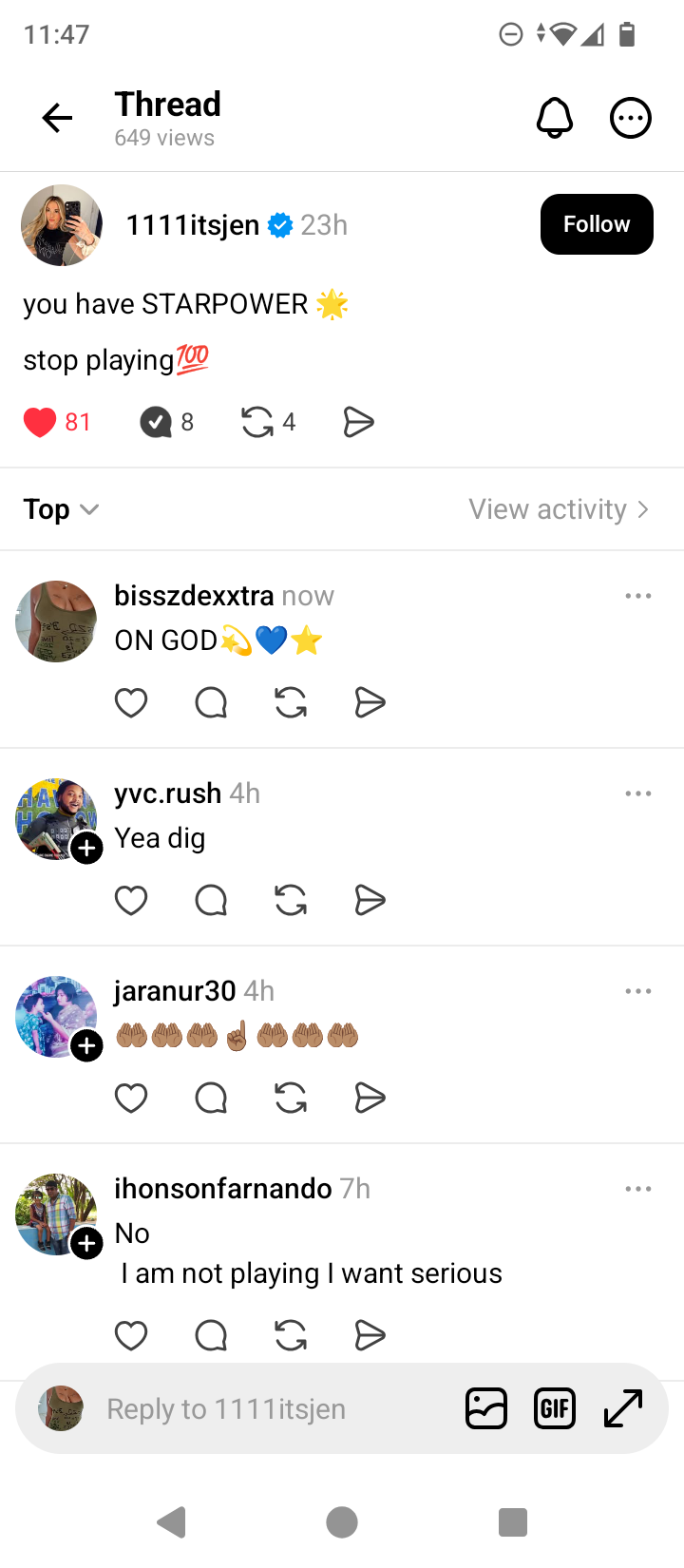Screen dimensions: 684x1568
Task: Like ihonsonfarnando's reply
Action: click(x=131, y=1335)
